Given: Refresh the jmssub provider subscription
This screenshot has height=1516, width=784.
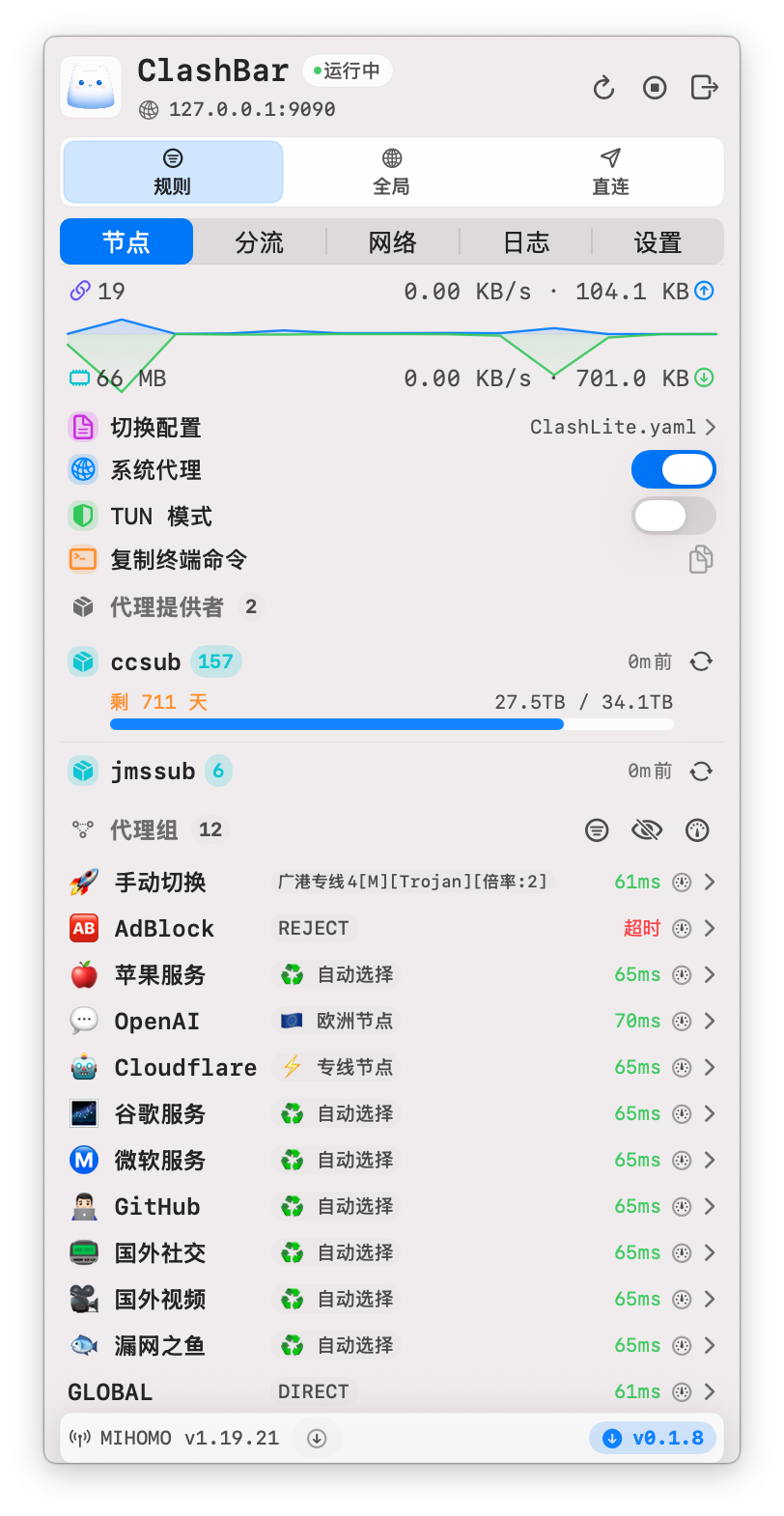Looking at the screenshot, I should (x=701, y=771).
